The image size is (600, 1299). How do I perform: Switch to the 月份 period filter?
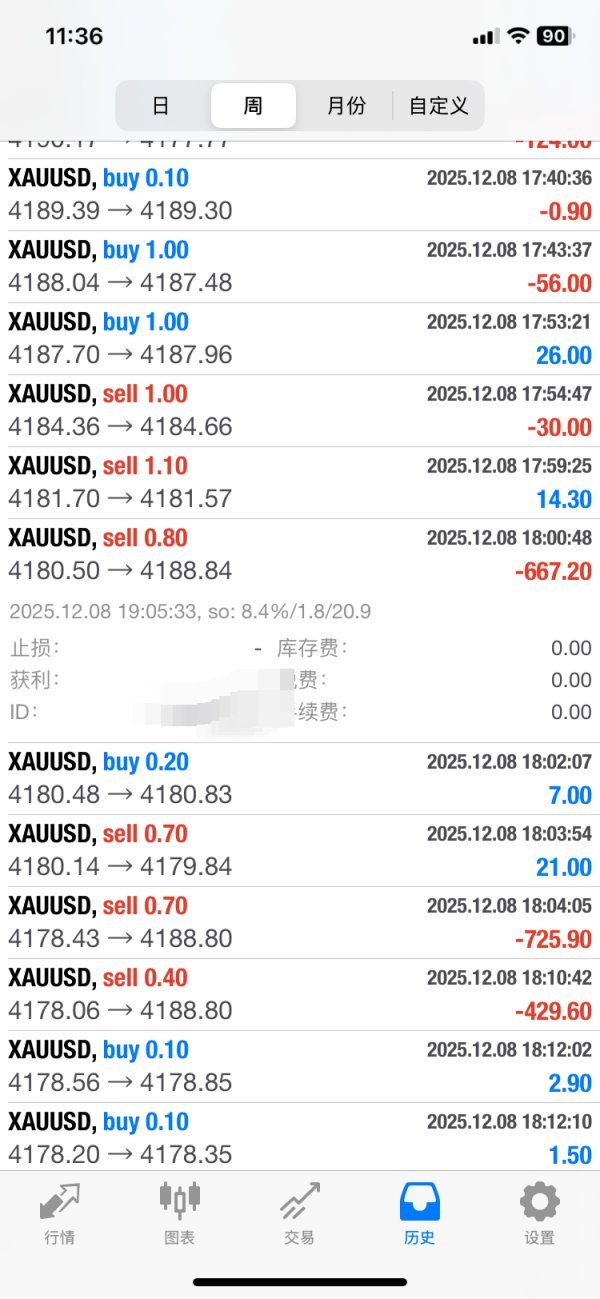click(x=346, y=106)
